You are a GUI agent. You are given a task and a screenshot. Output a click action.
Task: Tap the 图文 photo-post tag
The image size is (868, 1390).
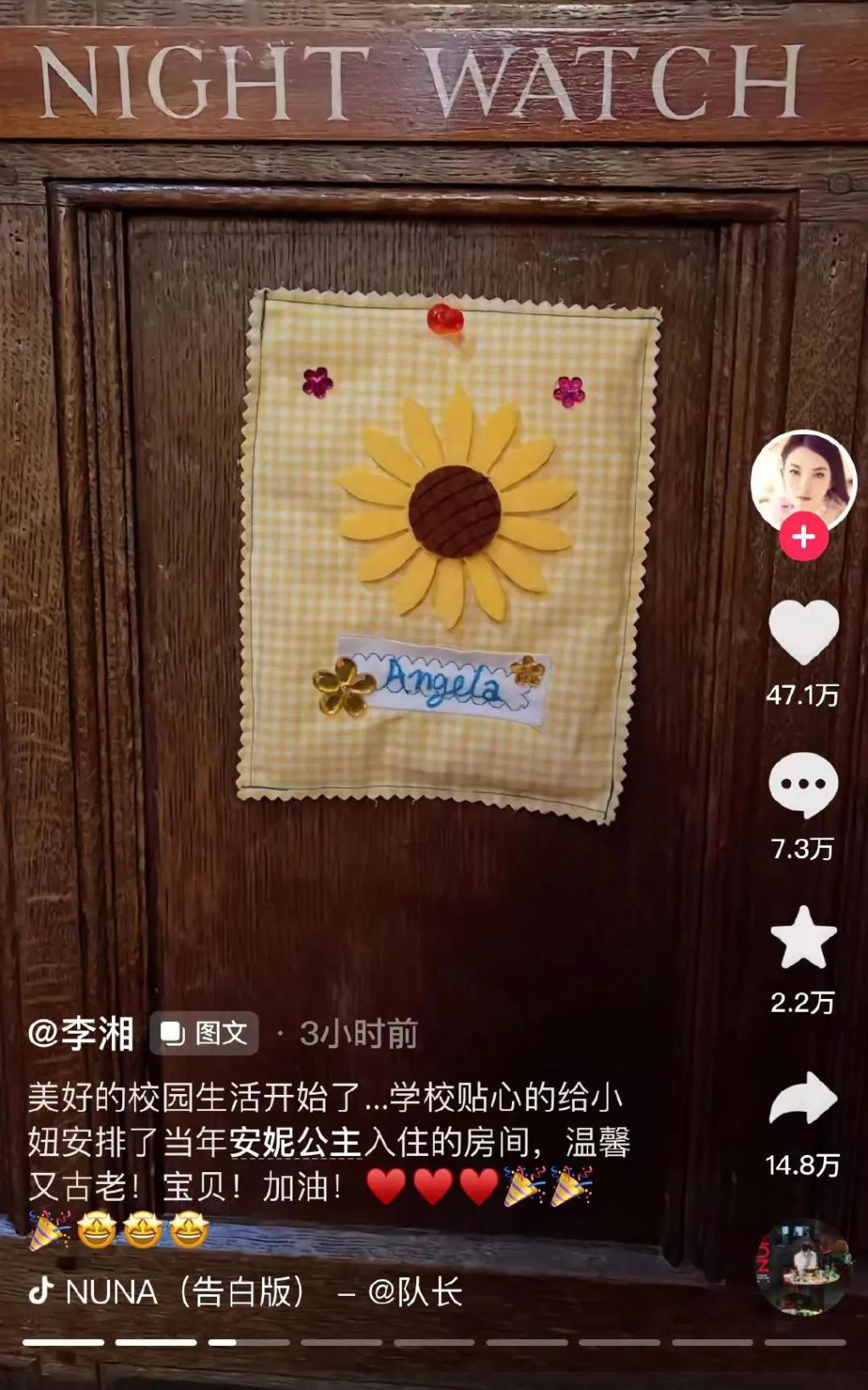[204, 1034]
